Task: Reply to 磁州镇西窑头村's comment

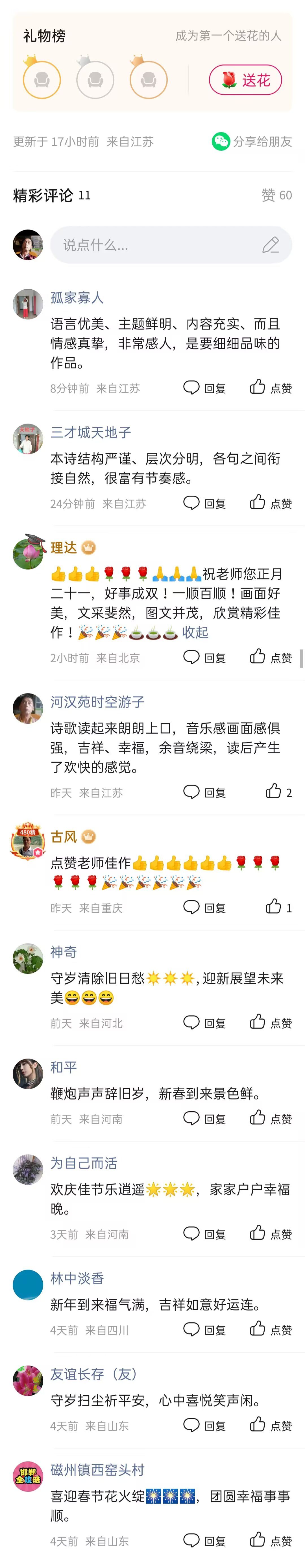Action: click(x=204, y=1541)
